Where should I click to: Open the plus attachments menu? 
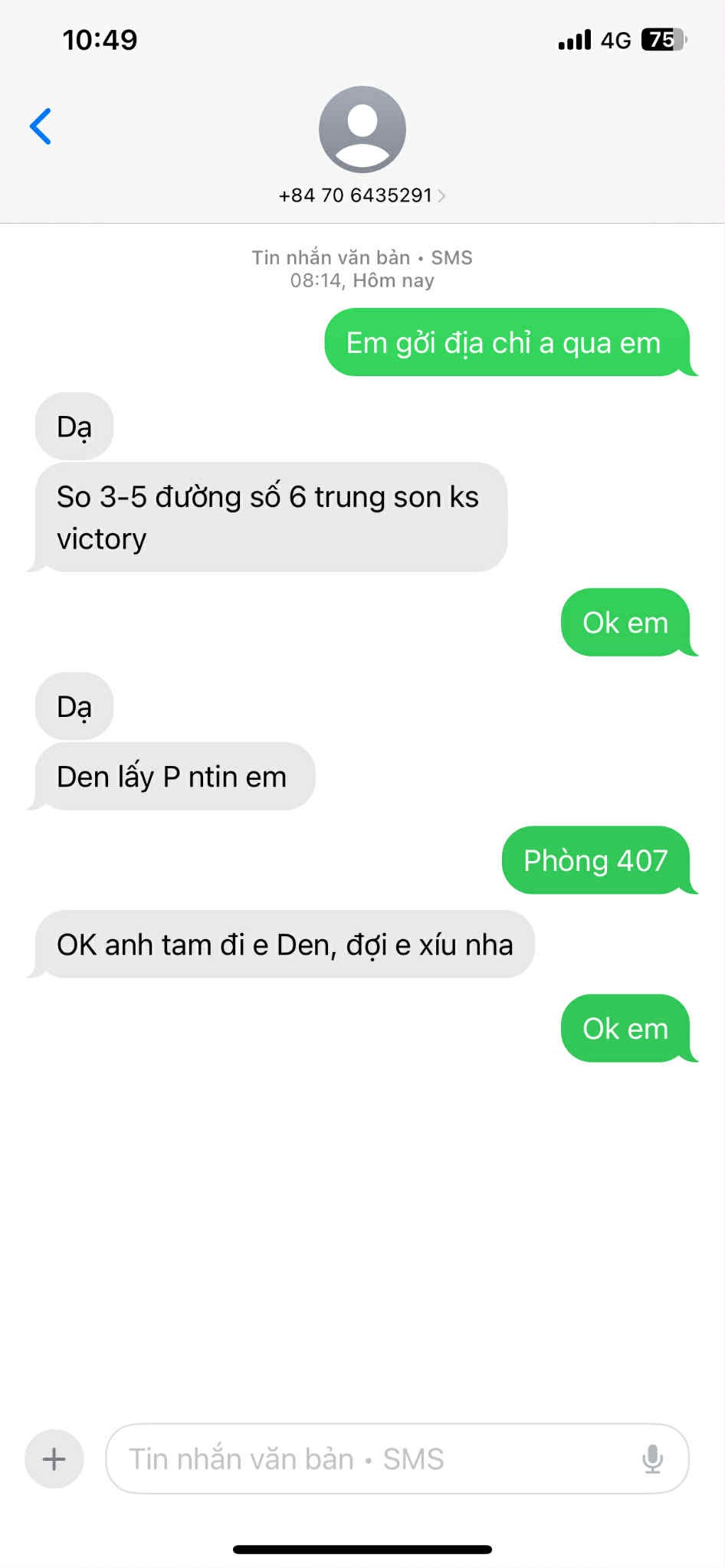54,1458
